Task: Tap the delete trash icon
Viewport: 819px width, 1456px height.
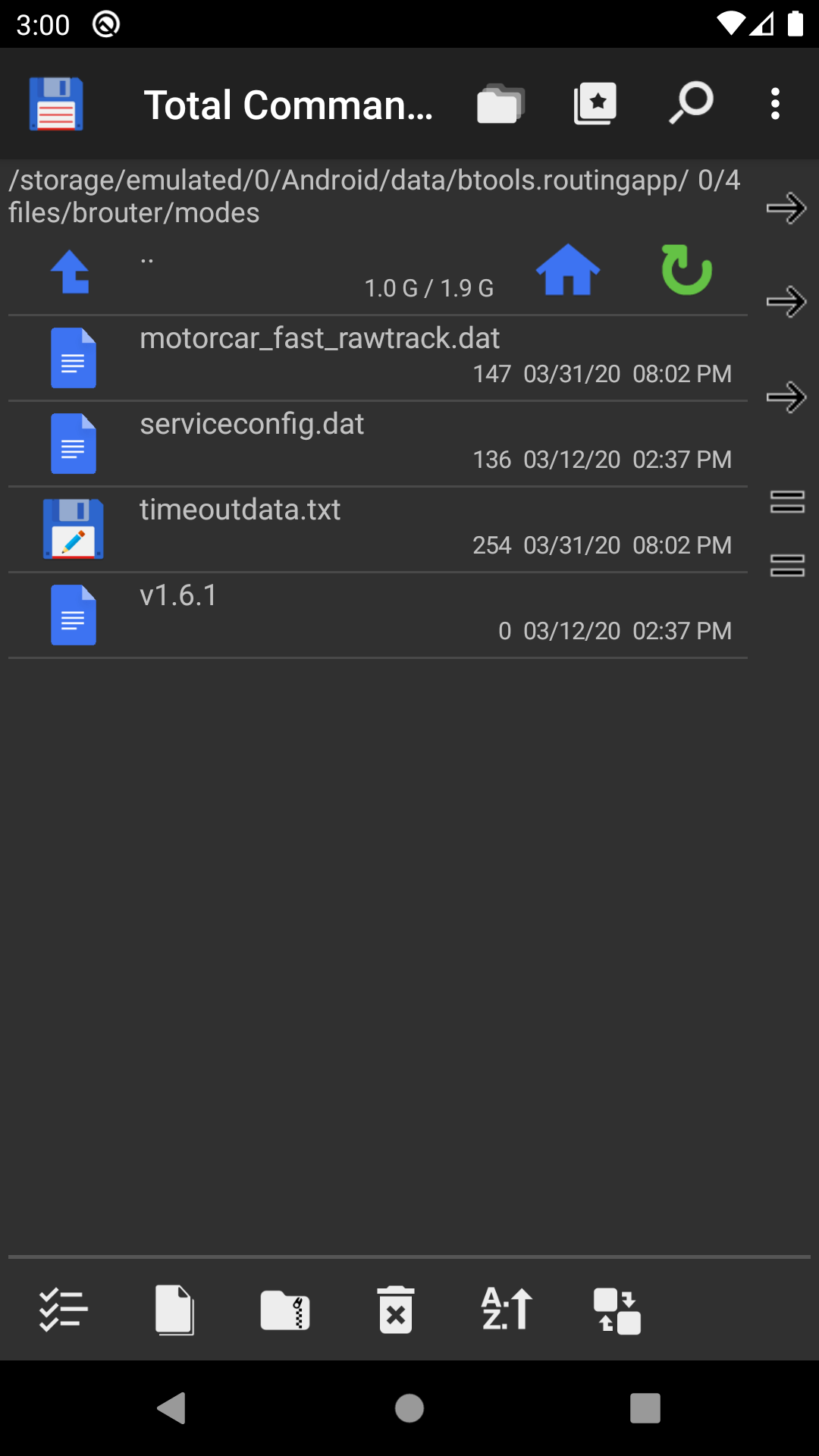Action: point(396,1310)
